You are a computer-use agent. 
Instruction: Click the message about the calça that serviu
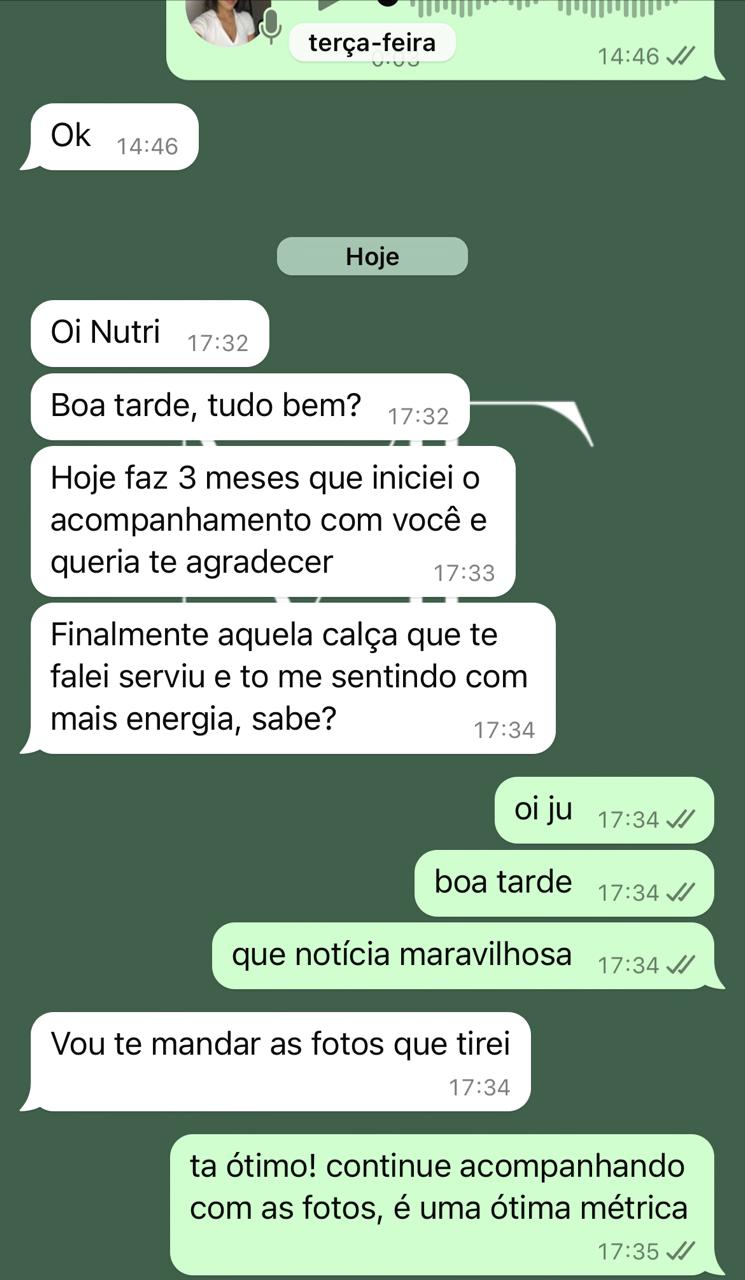289,676
